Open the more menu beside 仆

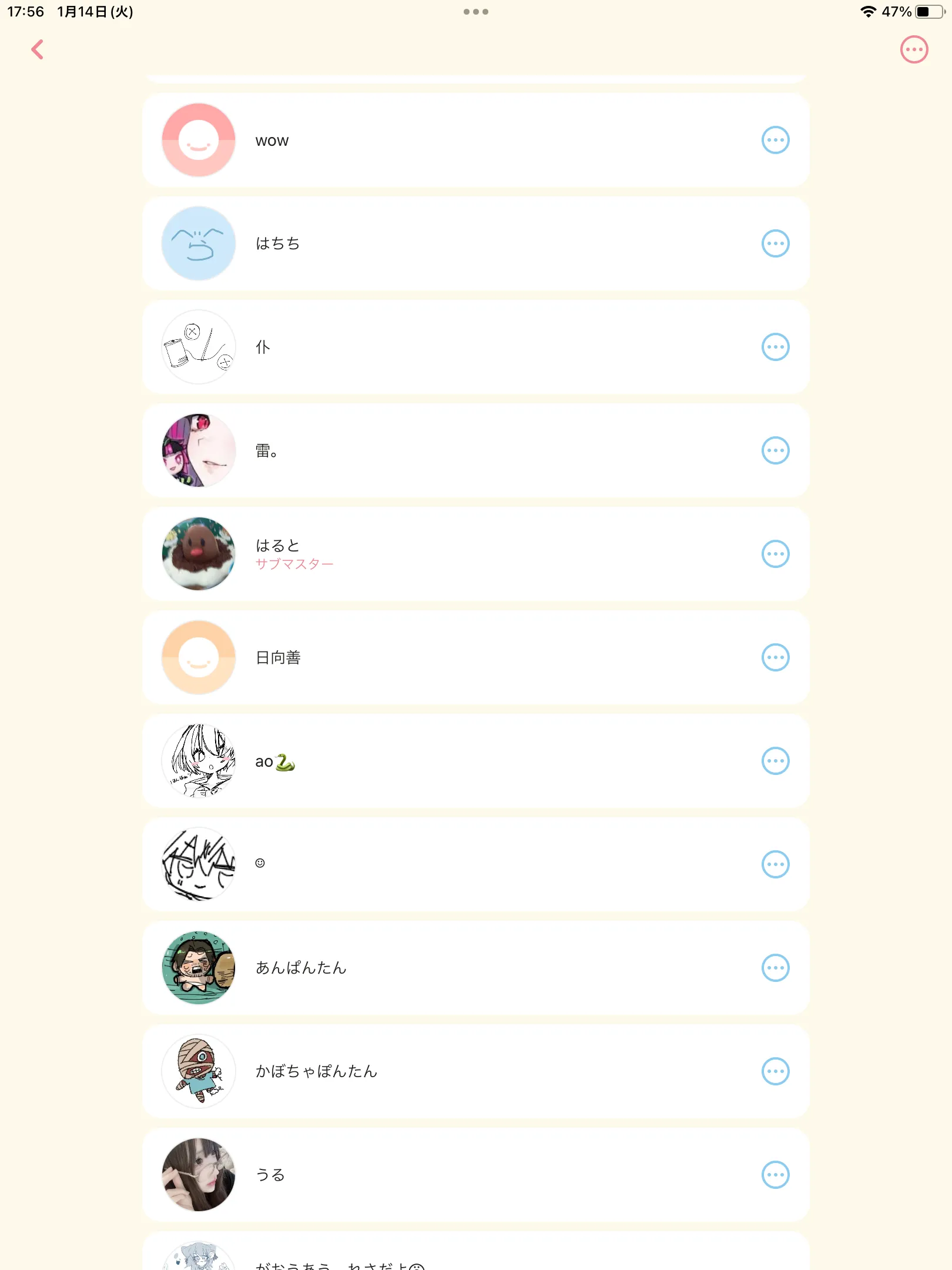pyautogui.click(x=775, y=347)
